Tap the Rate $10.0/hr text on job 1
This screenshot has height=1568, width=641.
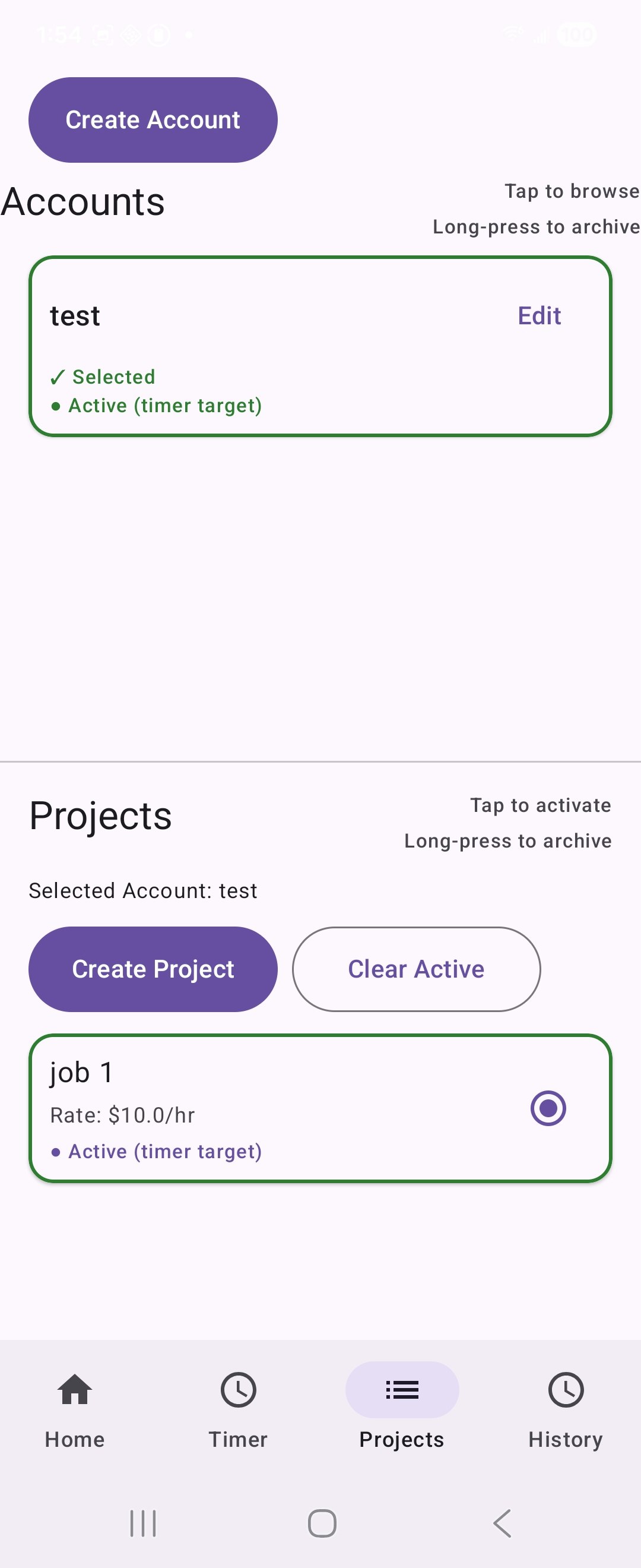[122, 1115]
